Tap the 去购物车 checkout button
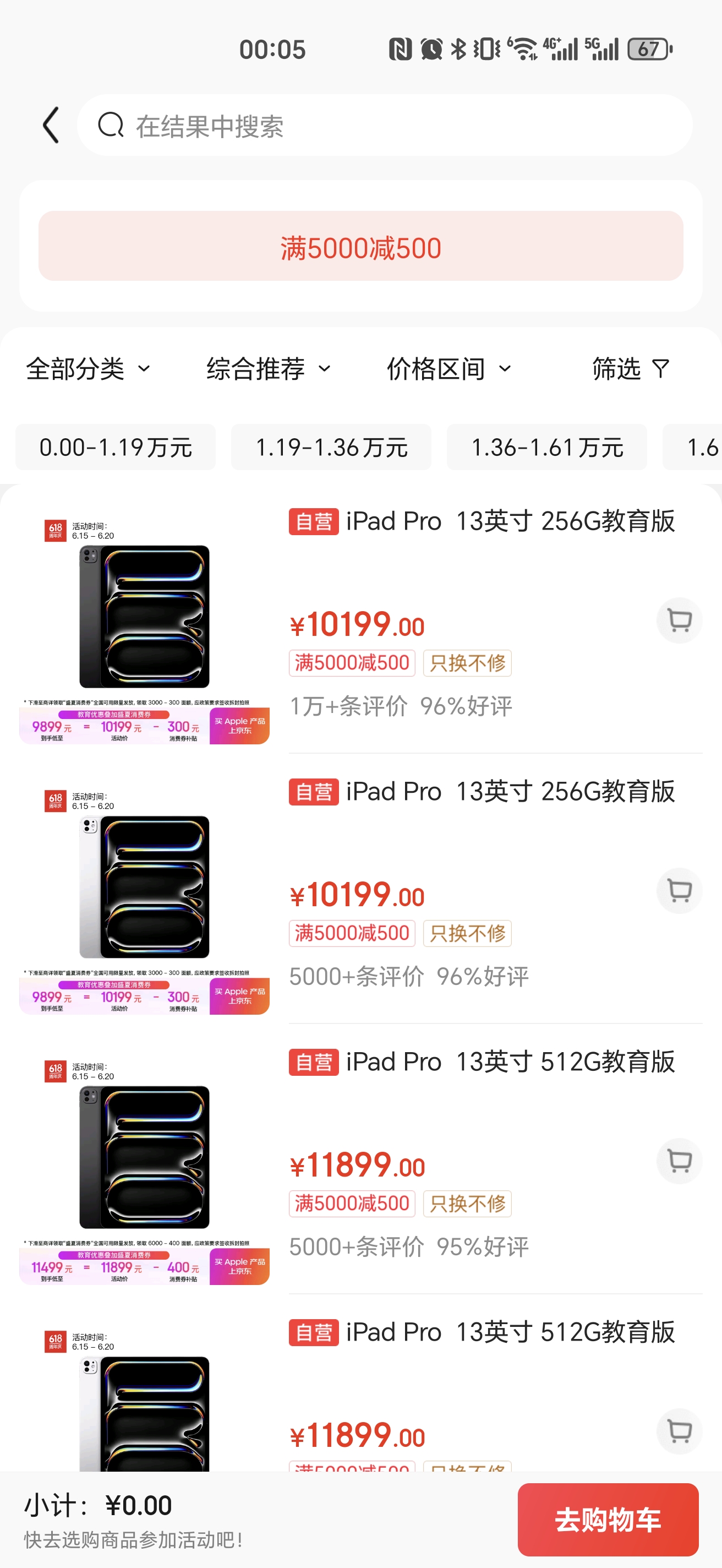This screenshot has height=1568, width=722. 608,1521
